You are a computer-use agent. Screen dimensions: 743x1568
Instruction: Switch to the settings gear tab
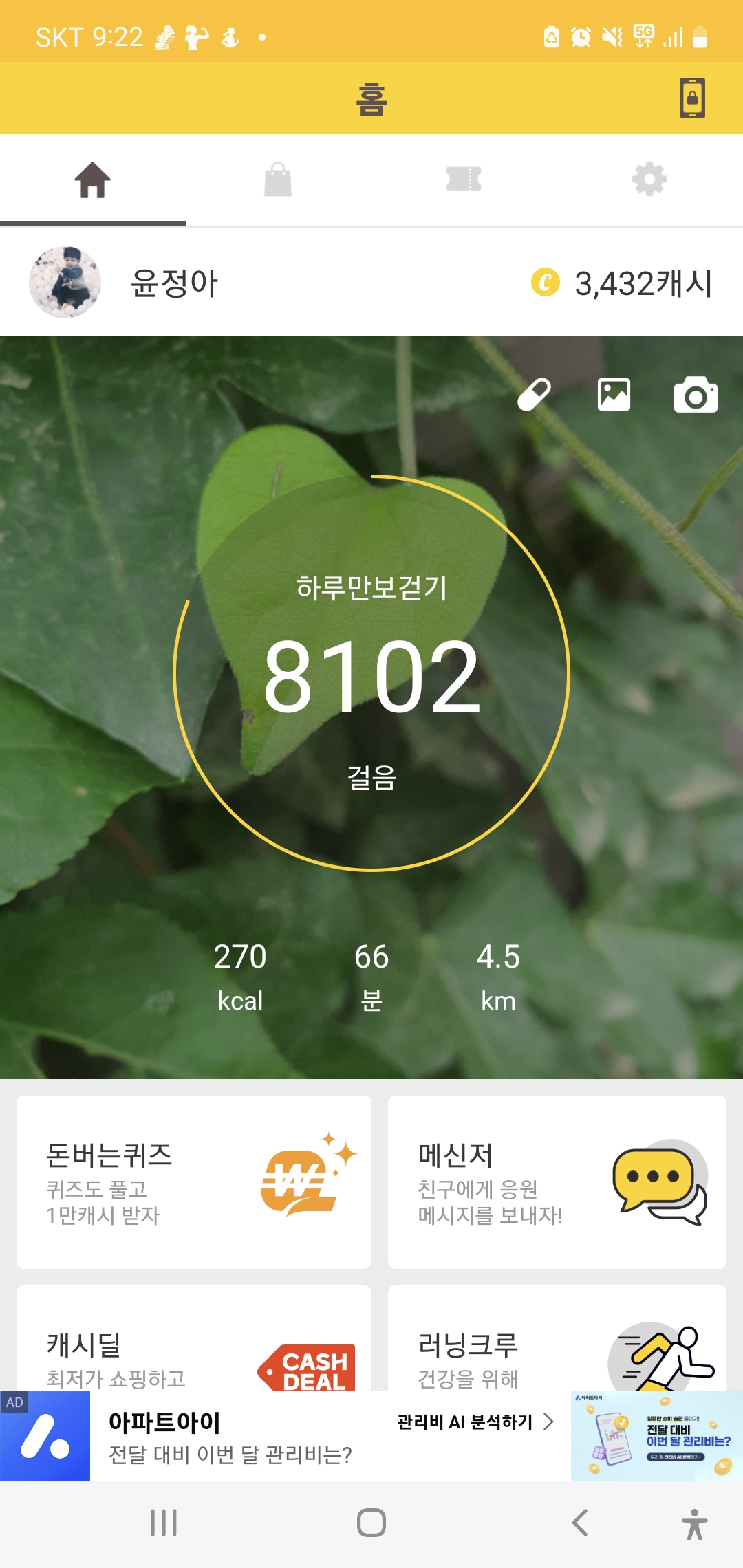point(649,180)
